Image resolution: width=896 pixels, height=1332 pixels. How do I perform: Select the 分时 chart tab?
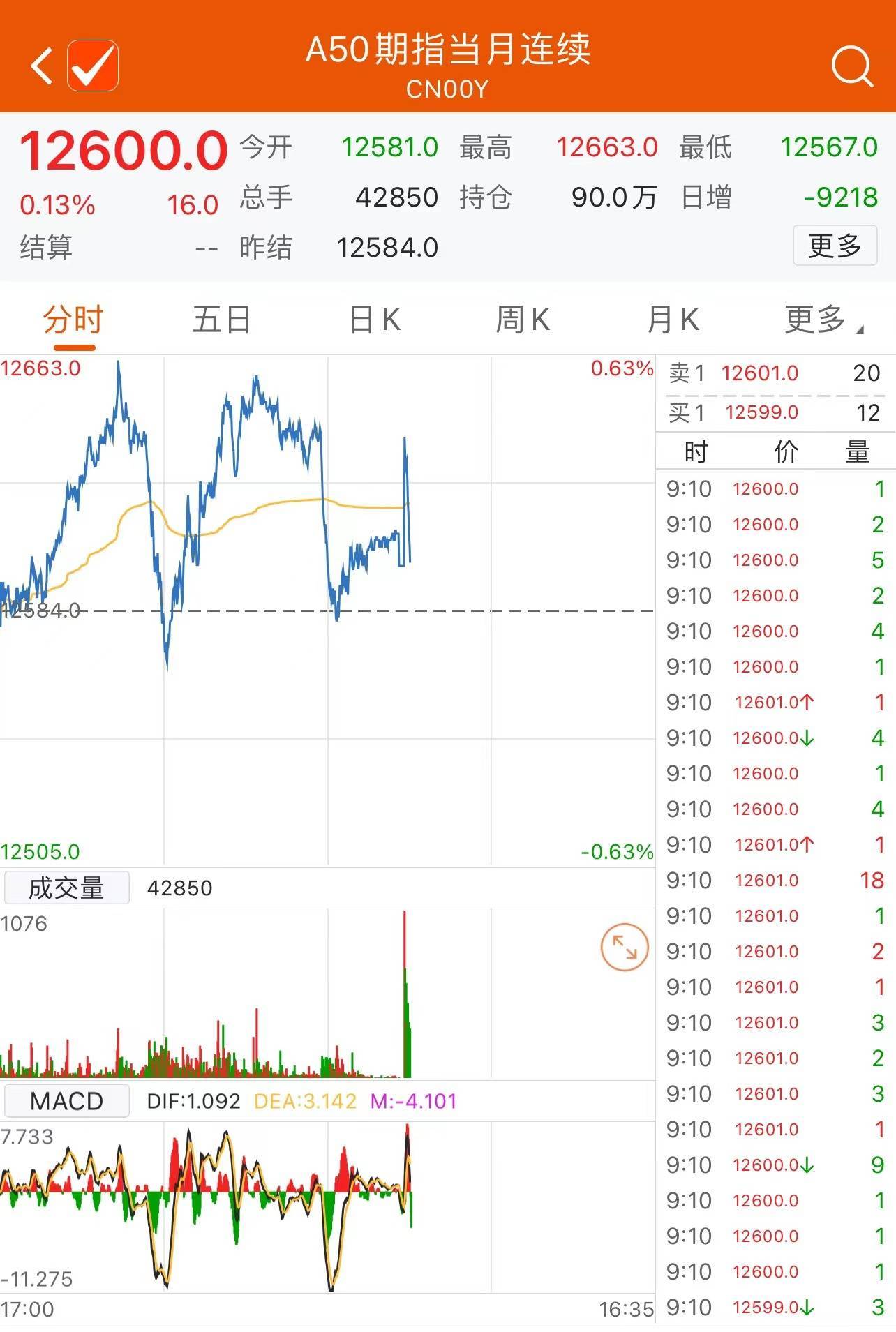[x=73, y=320]
